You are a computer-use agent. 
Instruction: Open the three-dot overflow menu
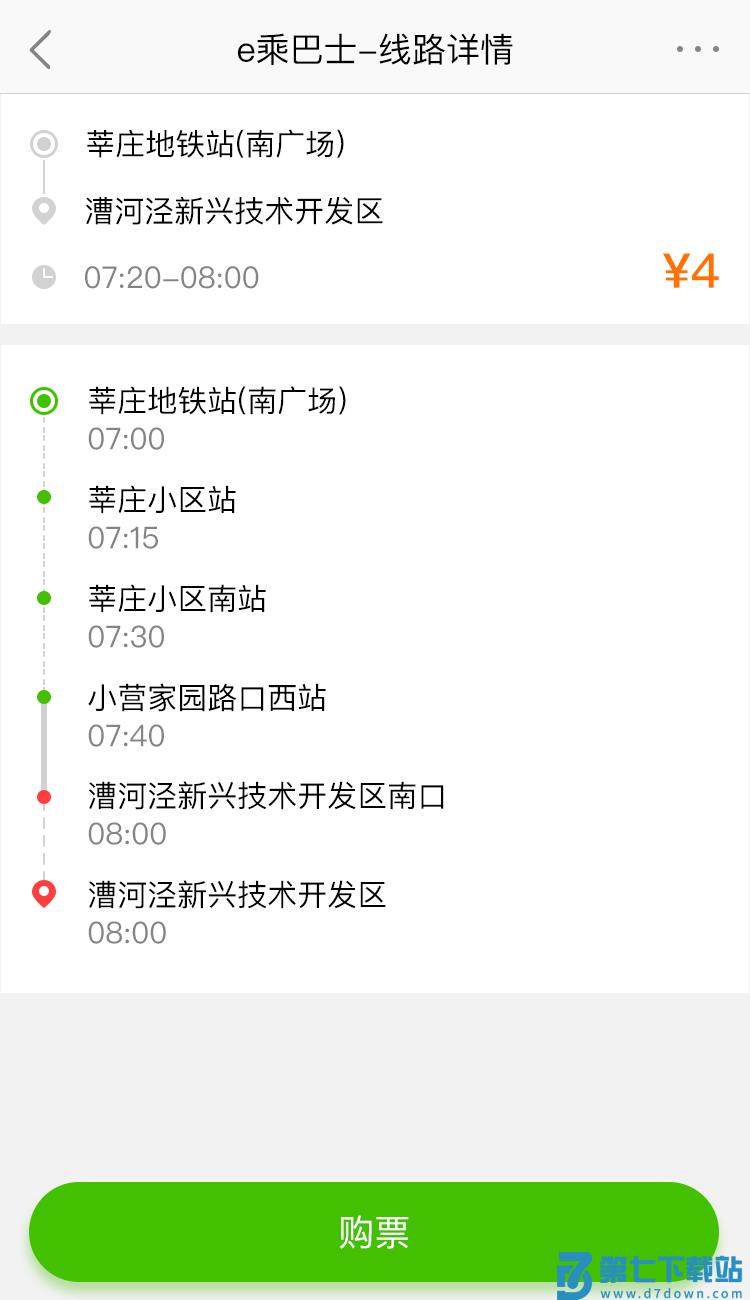(697, 49)
